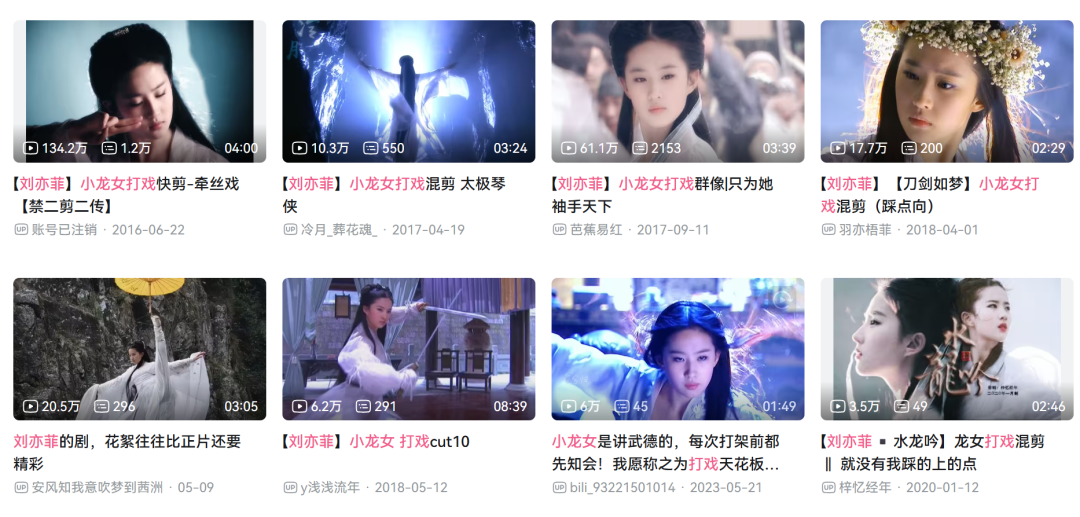Play the 刀剑如梦 踩点向 video

point(946,91)
